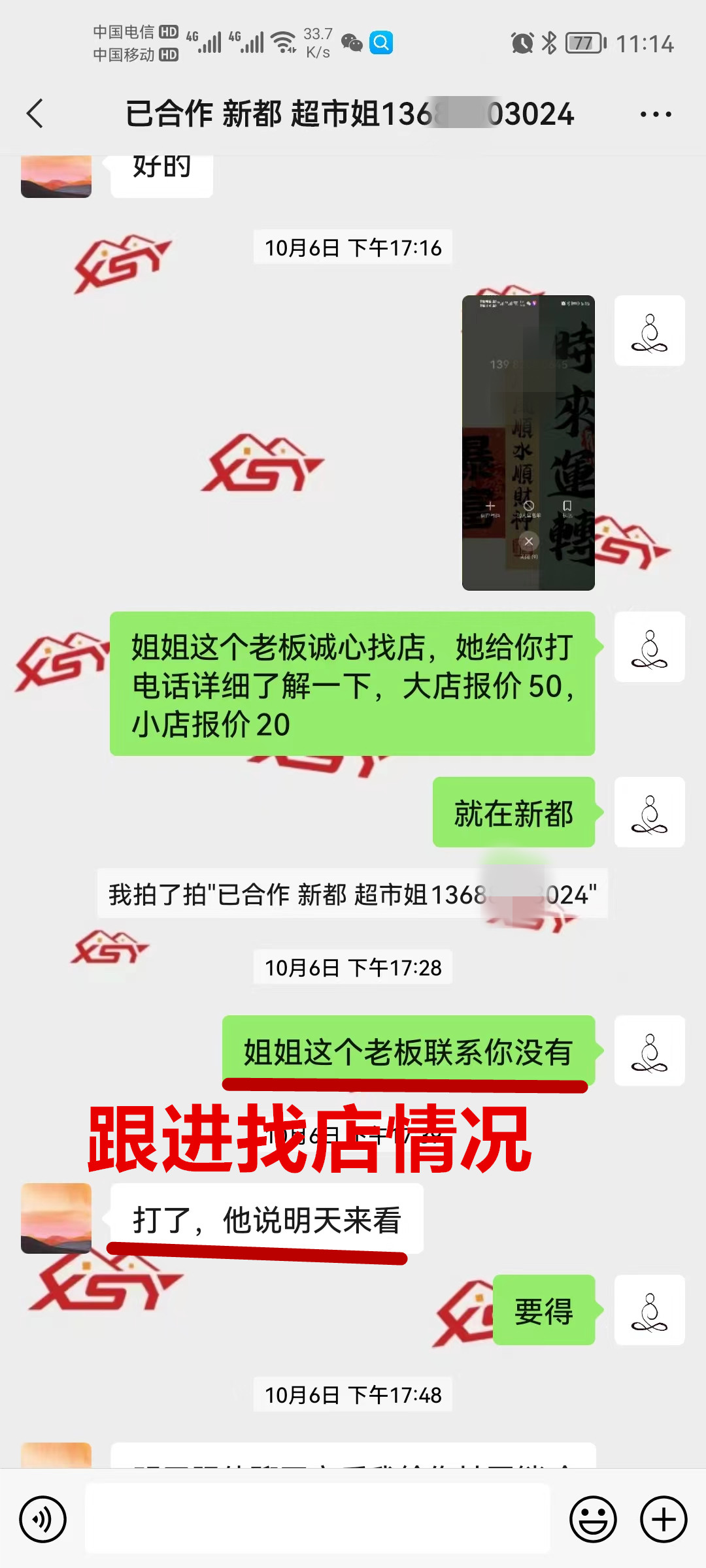Open the emoji picker
Image resolution: width=706 pixels, height=1568 pixels.
[593, 1519]
